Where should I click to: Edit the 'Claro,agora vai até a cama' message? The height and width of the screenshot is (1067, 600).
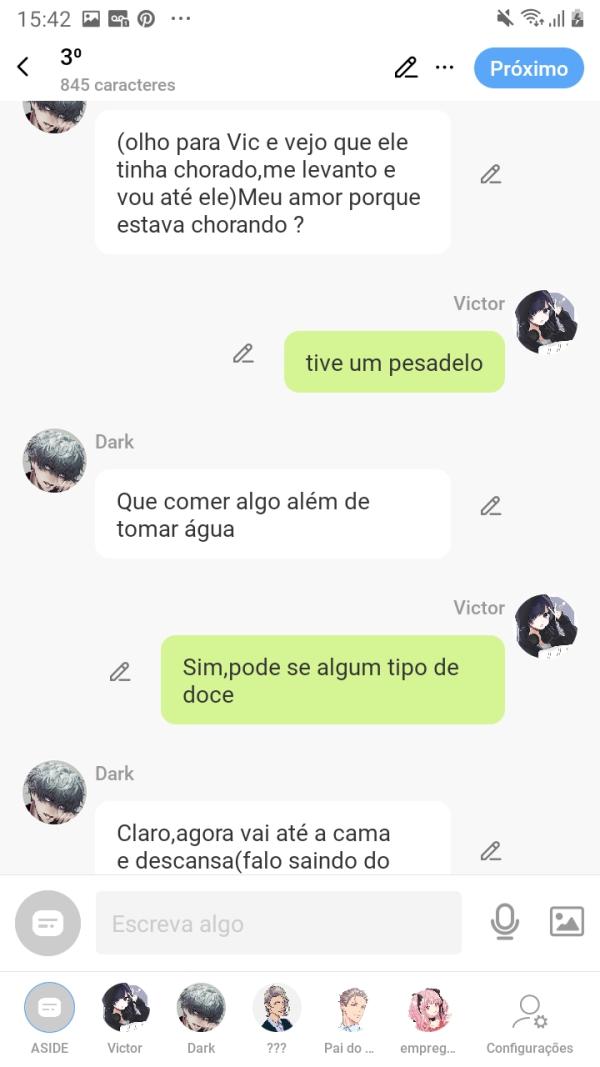click(490, 851)
